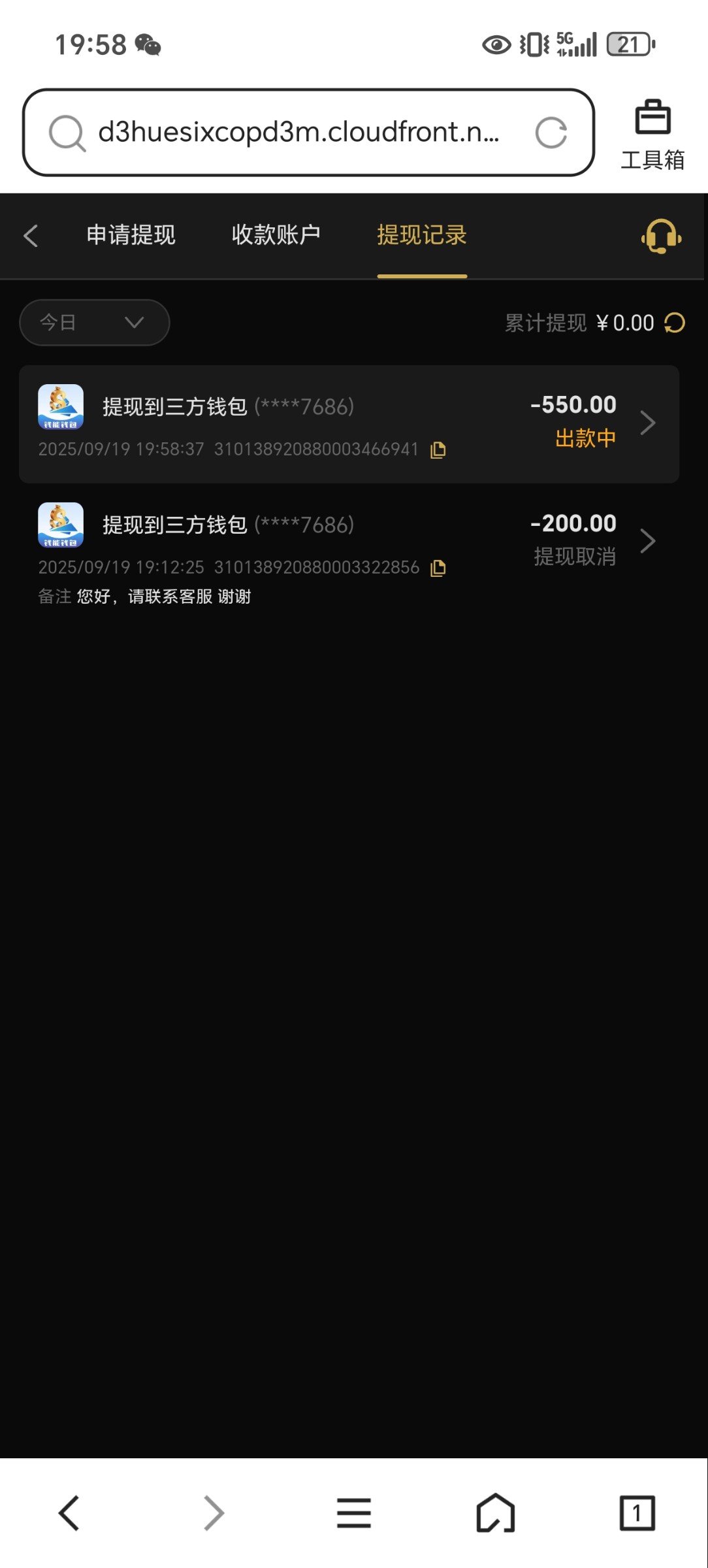Copy order number 310138920880003466941

coord(438,449)
